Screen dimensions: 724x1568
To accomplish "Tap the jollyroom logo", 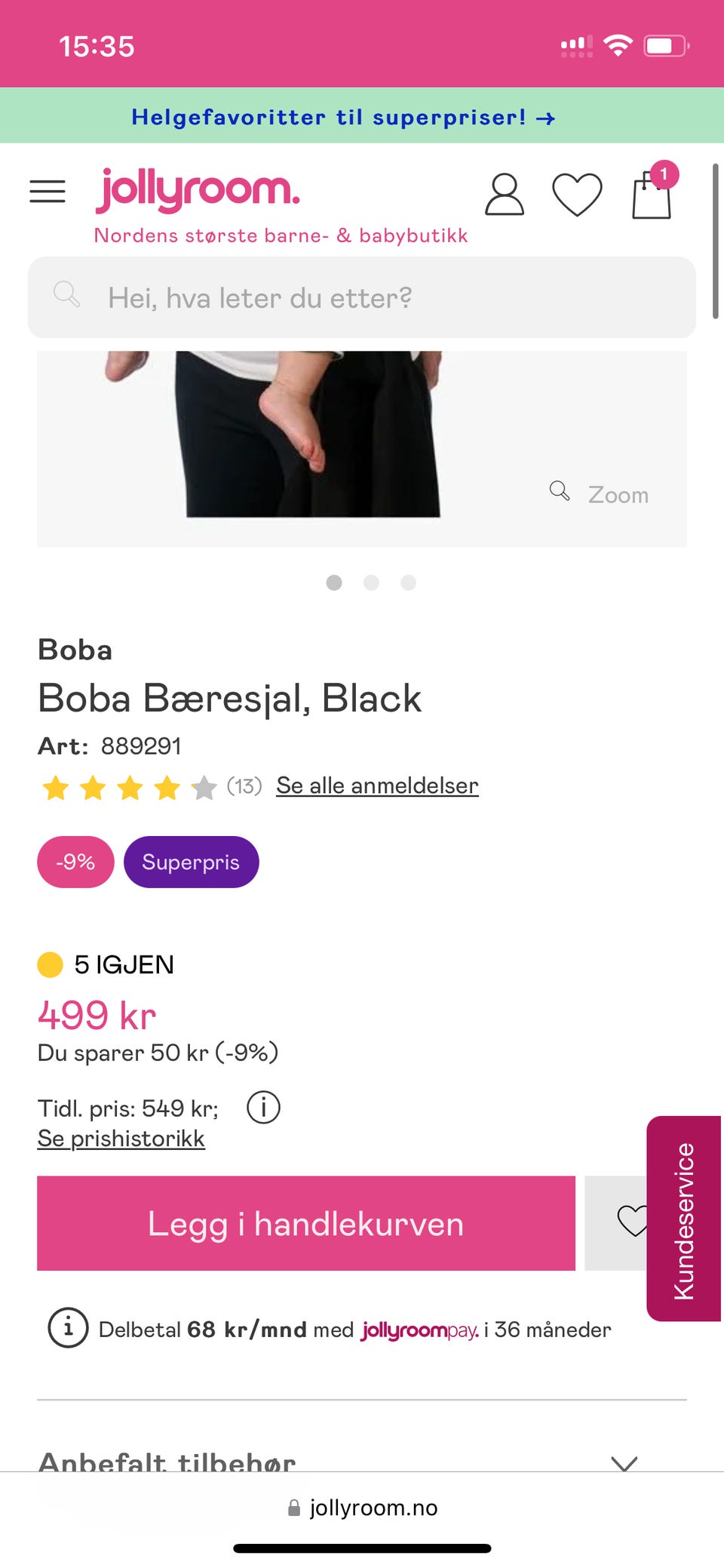I will (x=198, y=190).
